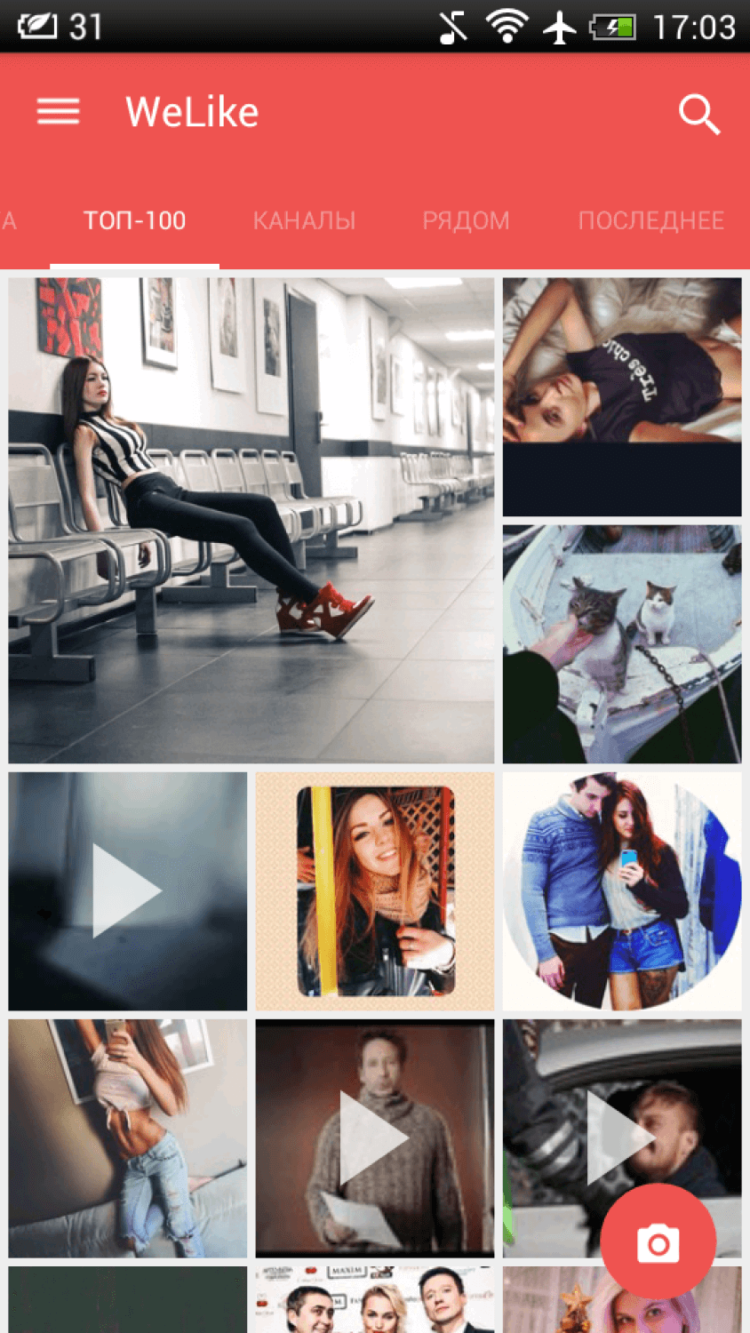Tap the camera floating action button
This screenshot has width=750, height=1333.
pyautogui.click(x=658, y=1243)
